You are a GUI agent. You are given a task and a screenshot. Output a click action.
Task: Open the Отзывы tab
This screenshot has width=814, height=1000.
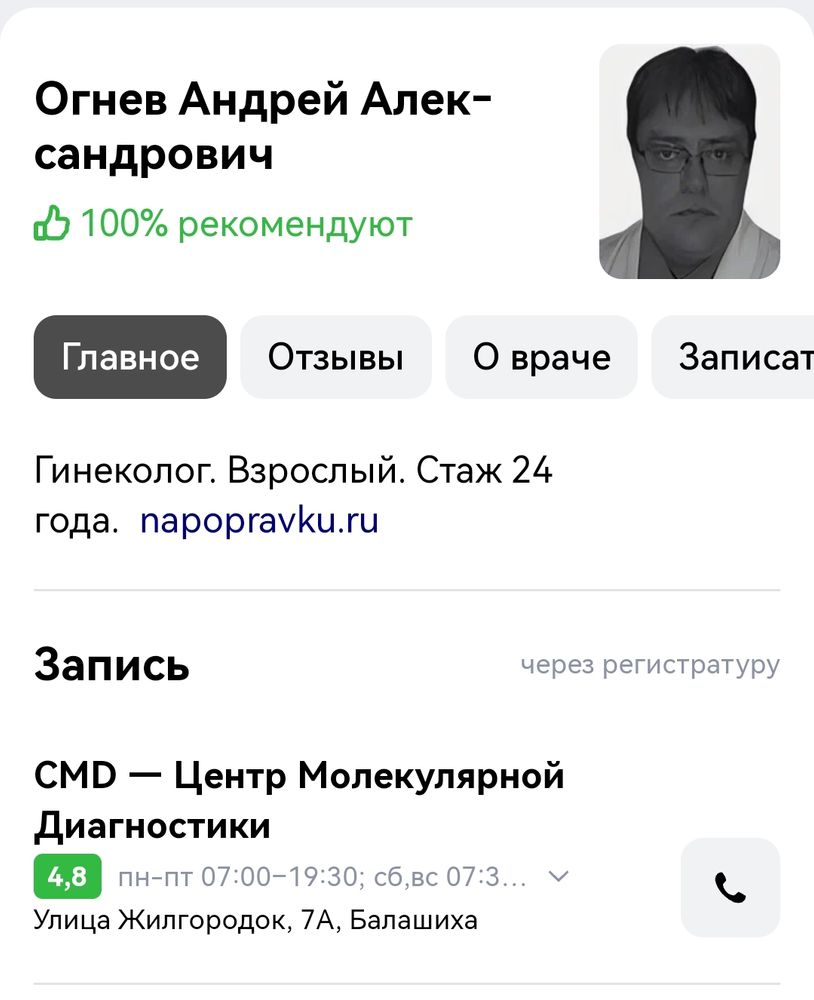pos(335,357)
